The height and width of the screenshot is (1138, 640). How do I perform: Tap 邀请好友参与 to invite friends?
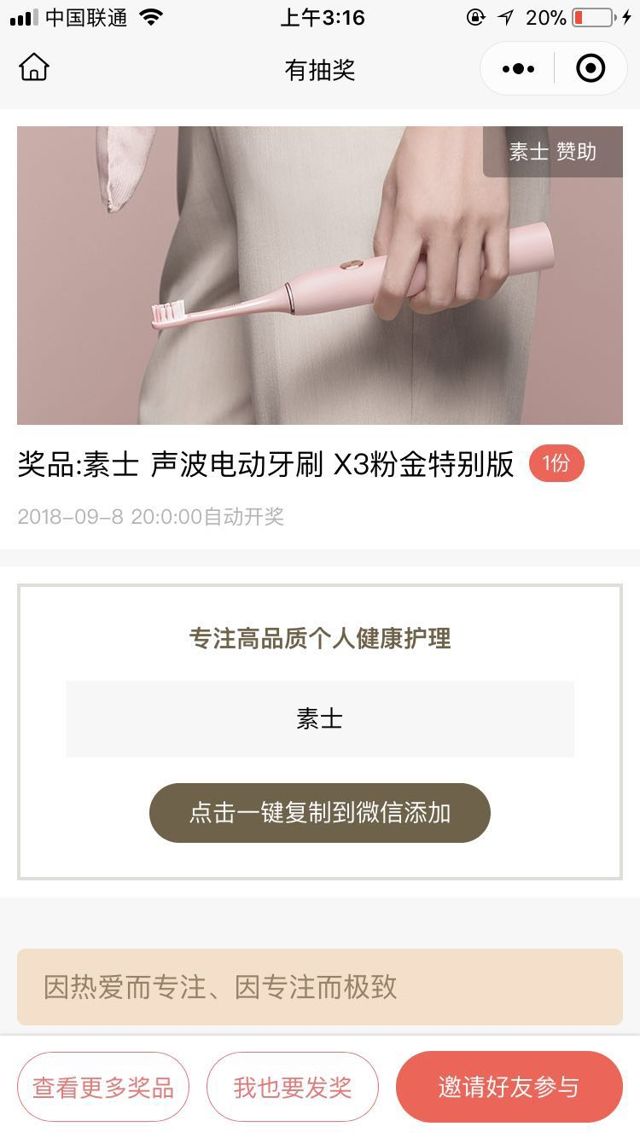[x=509, y=1087]
